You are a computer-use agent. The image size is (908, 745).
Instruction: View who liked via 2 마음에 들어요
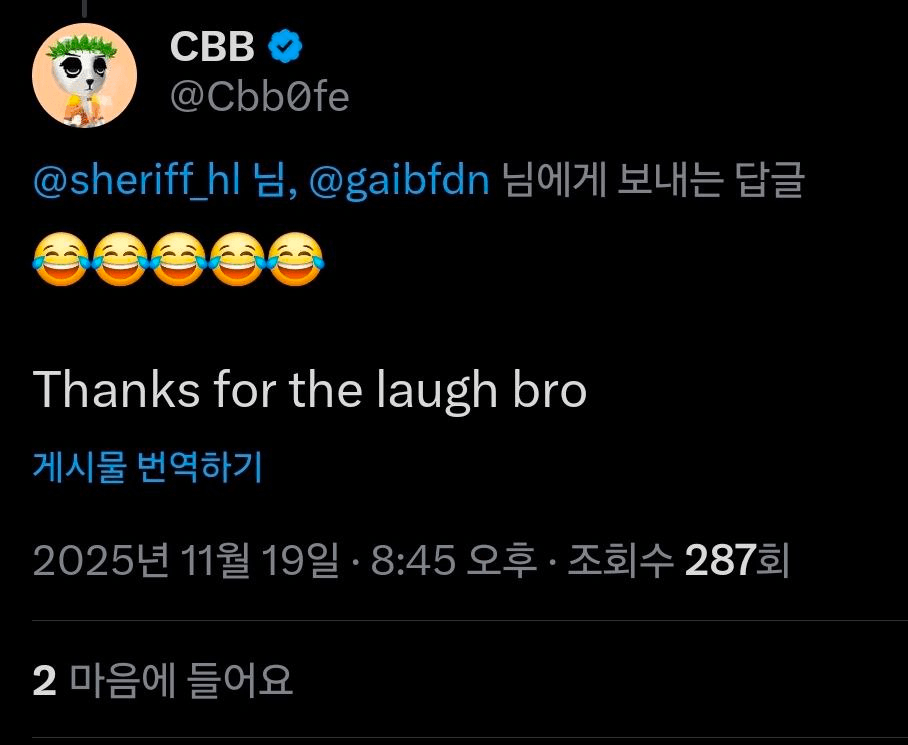click(163, 680)
